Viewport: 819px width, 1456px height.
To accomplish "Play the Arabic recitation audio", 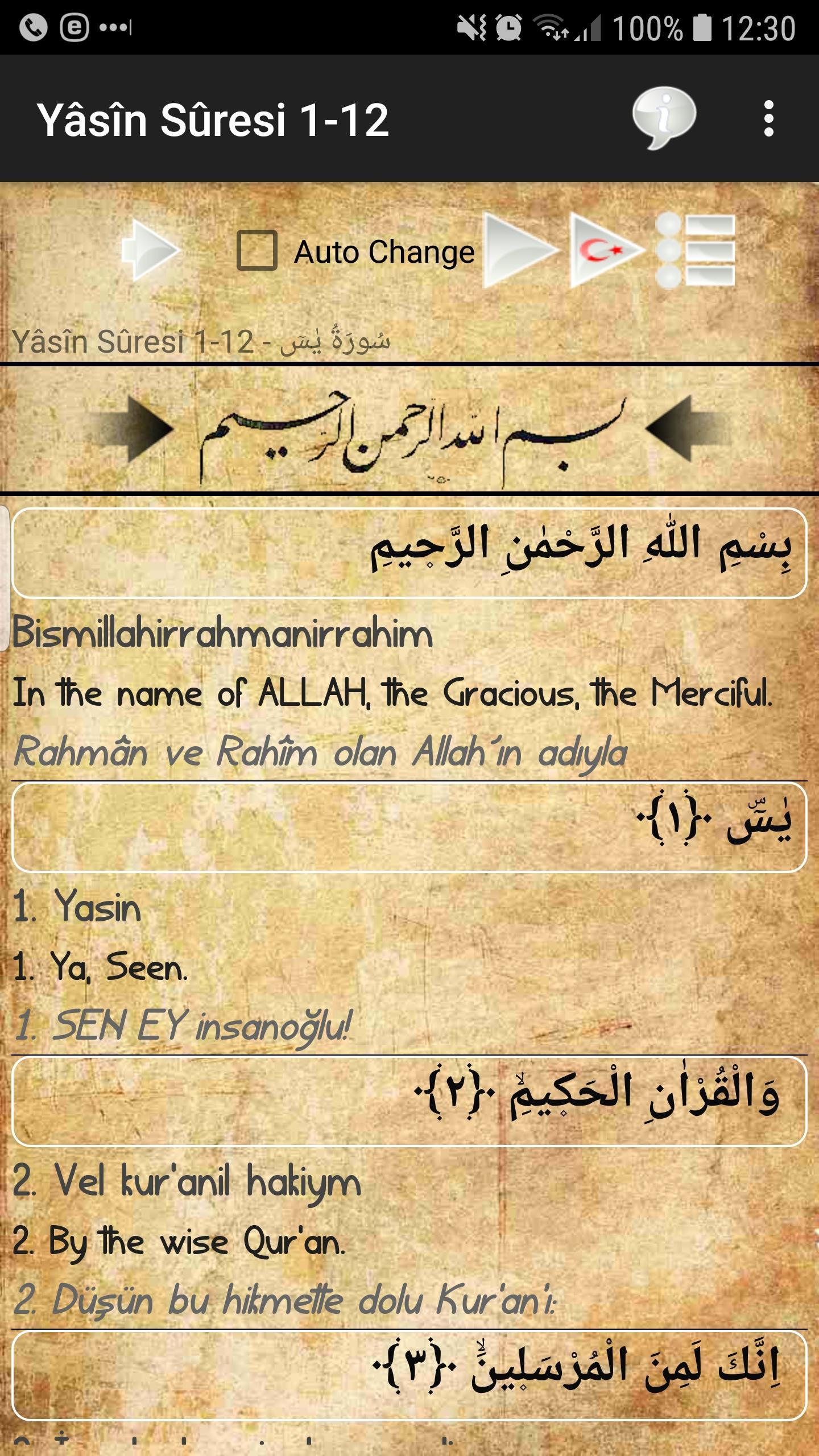I will tap(519, 250).
